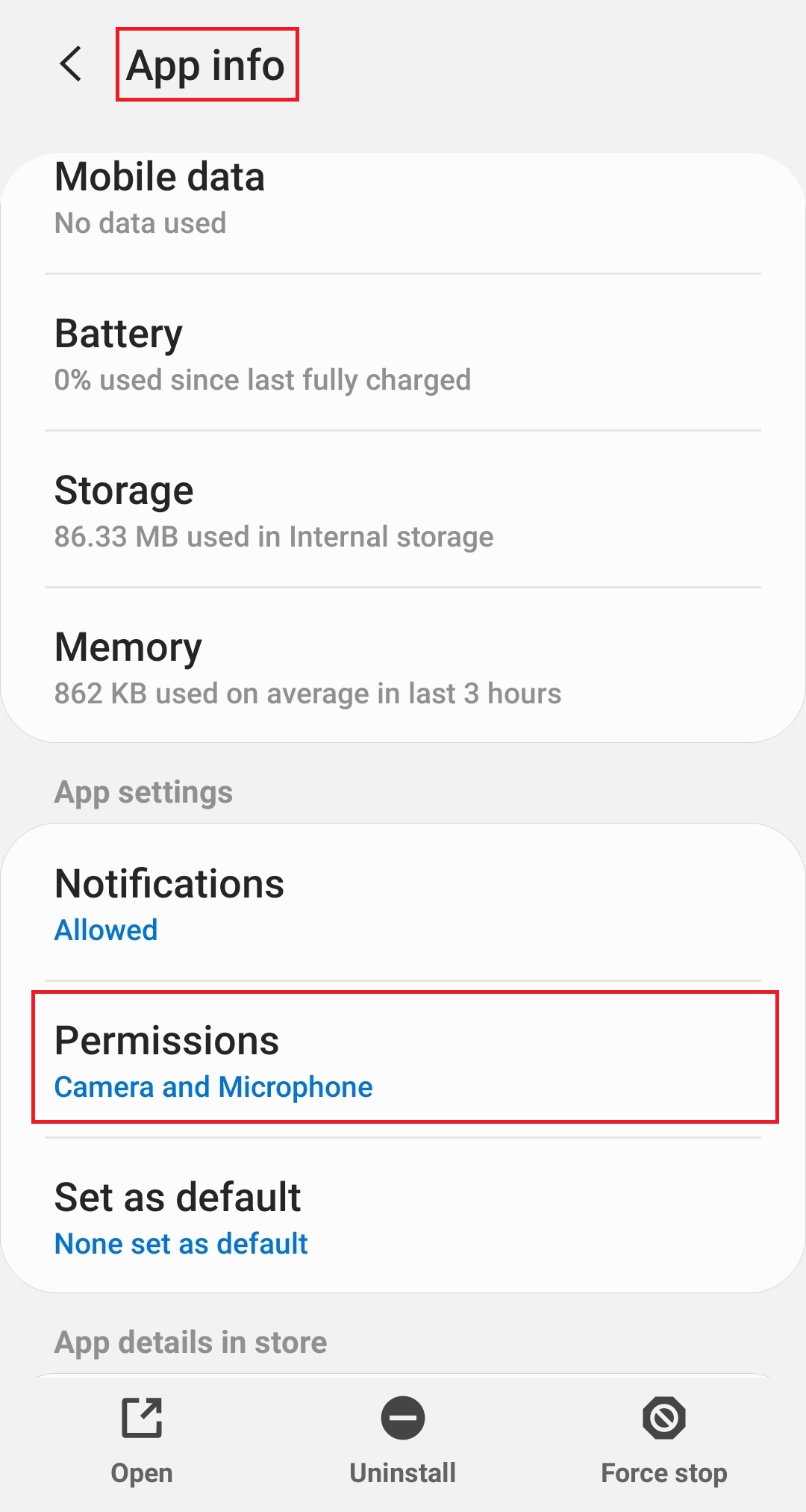Tap the App settings section header
This screenshot has width=806, height=1512.
(143, 791)
